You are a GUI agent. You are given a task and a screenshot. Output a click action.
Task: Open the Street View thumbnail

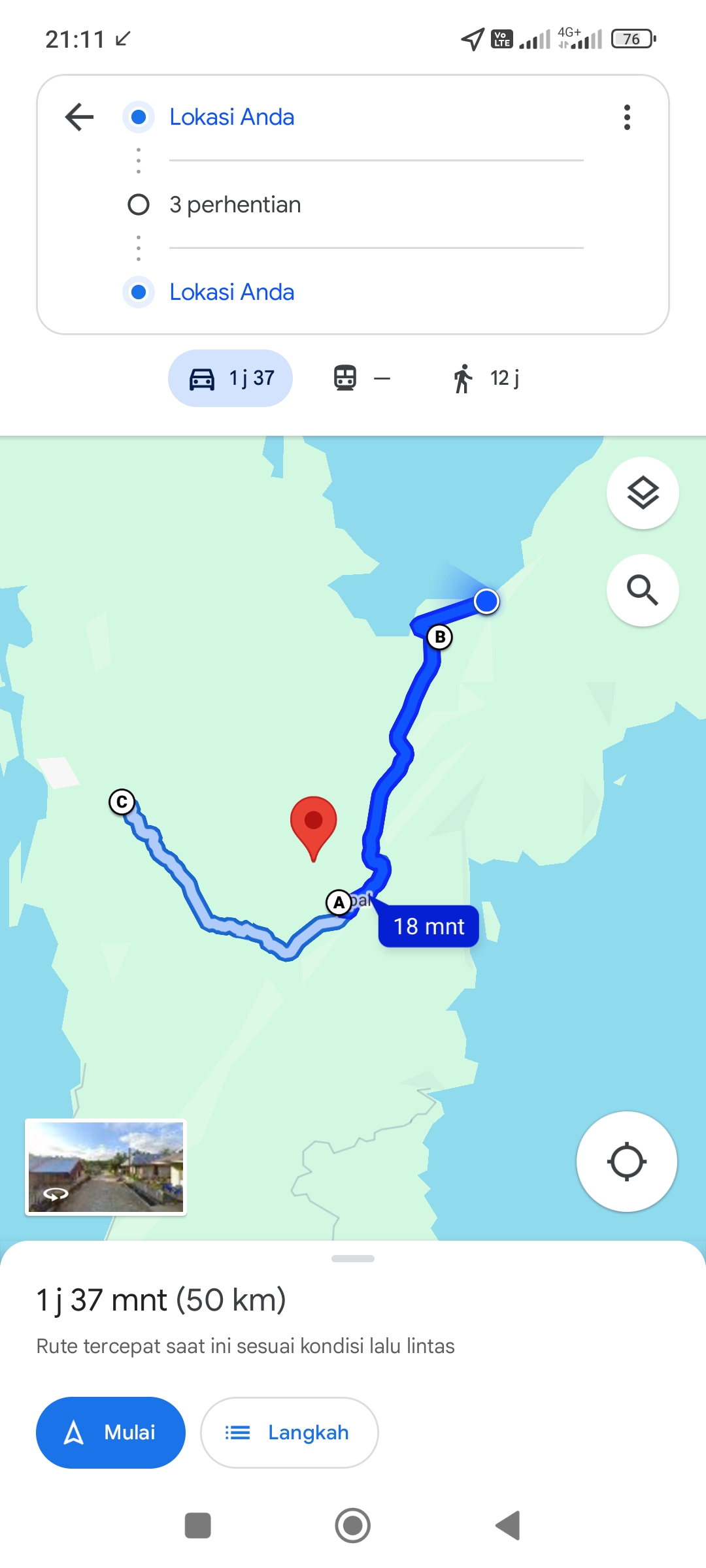point(106,1168)
